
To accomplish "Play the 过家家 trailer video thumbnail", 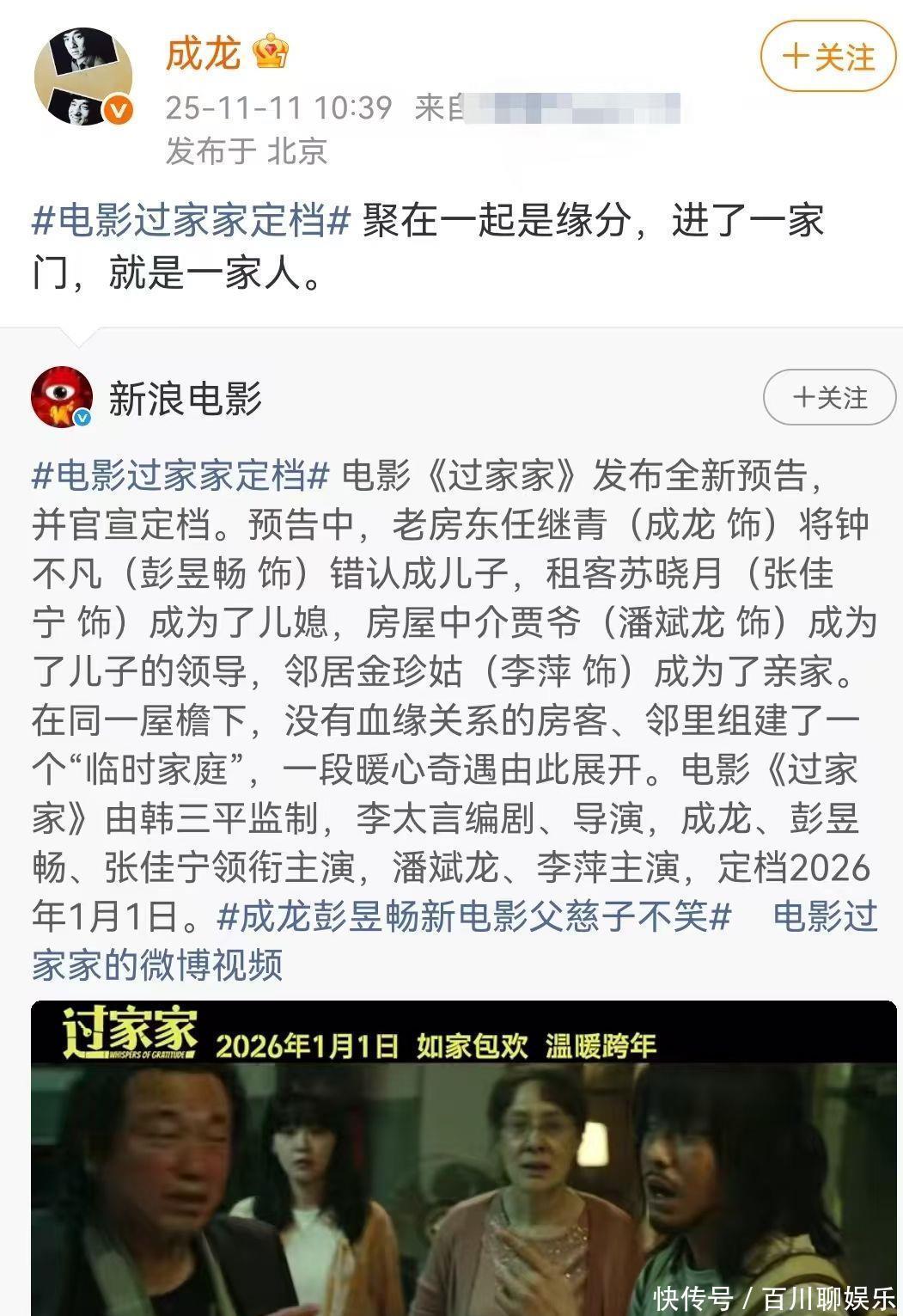I will pos(464,1160).
